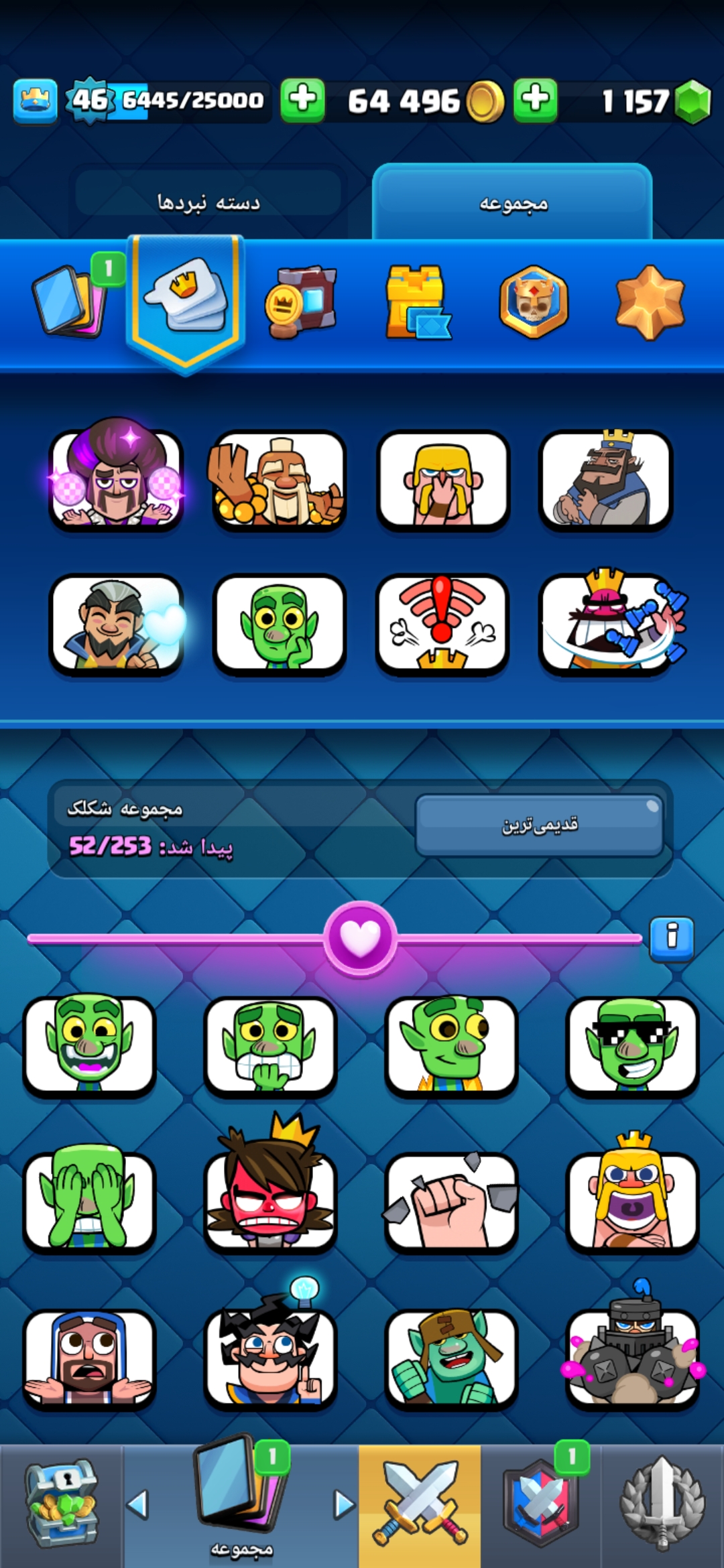The height and width of the screenshot is (1568, 724).
Task: Choose the goblin with sunglasses emote
Action: pyautogui.click(x=632, y=1045)
